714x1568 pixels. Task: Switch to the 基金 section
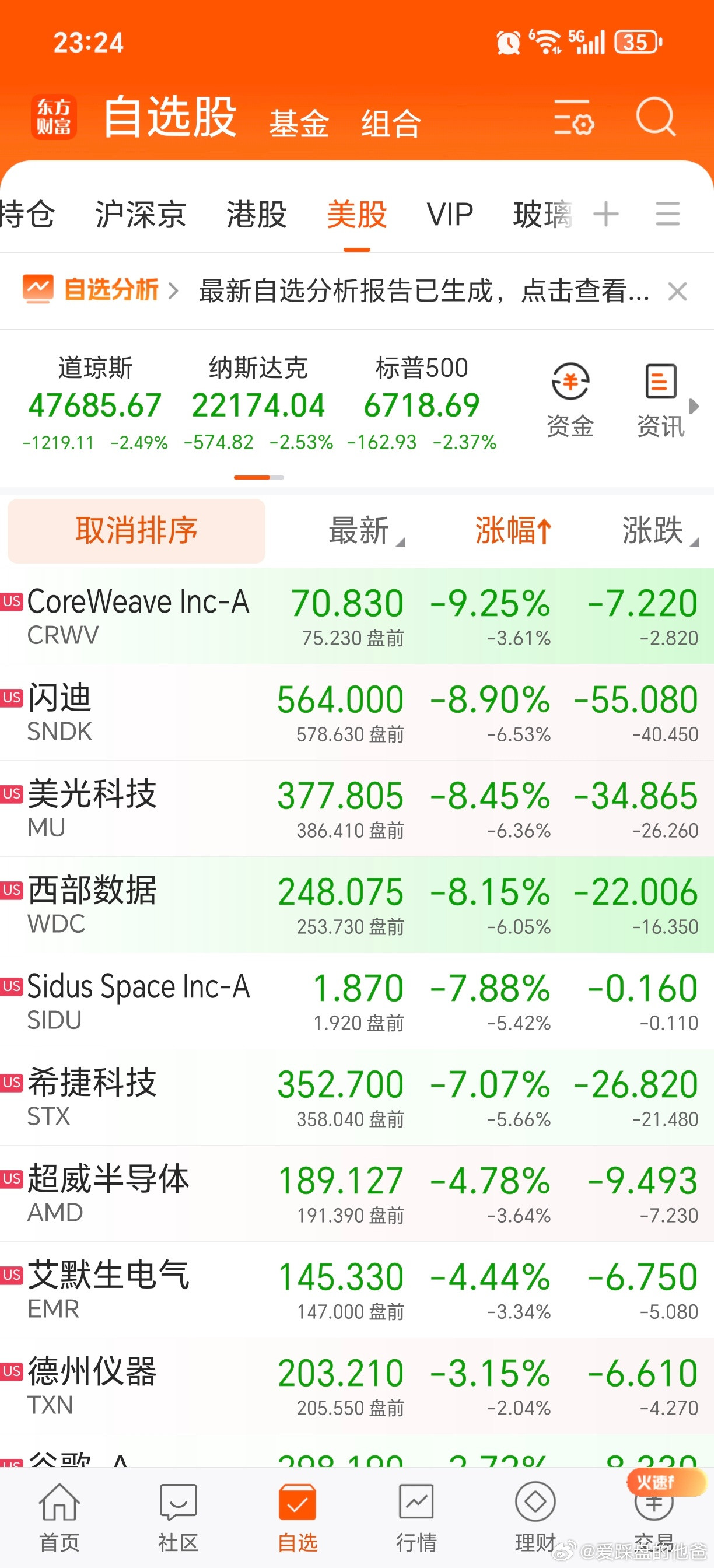[299, 121]
